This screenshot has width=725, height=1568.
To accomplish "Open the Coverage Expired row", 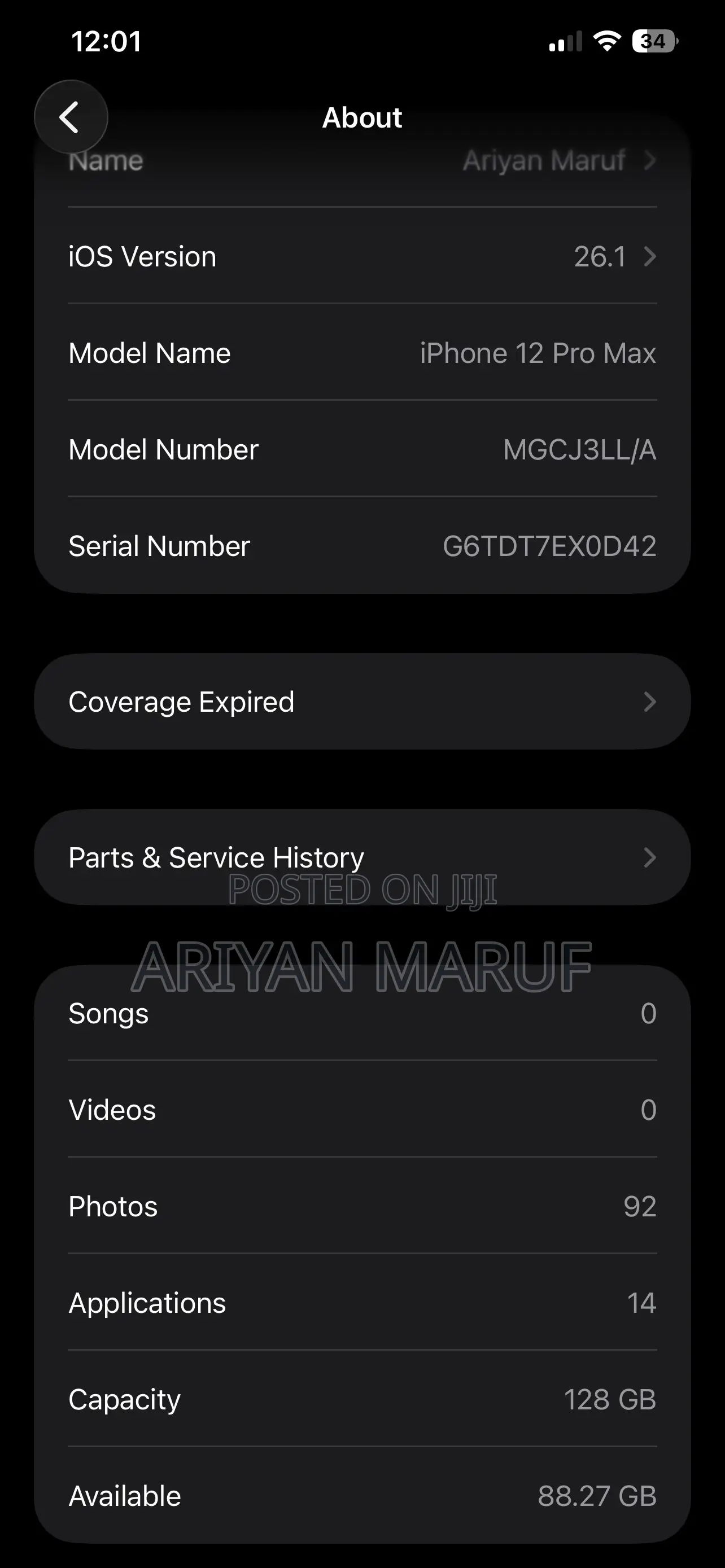I will coord(361,701).
